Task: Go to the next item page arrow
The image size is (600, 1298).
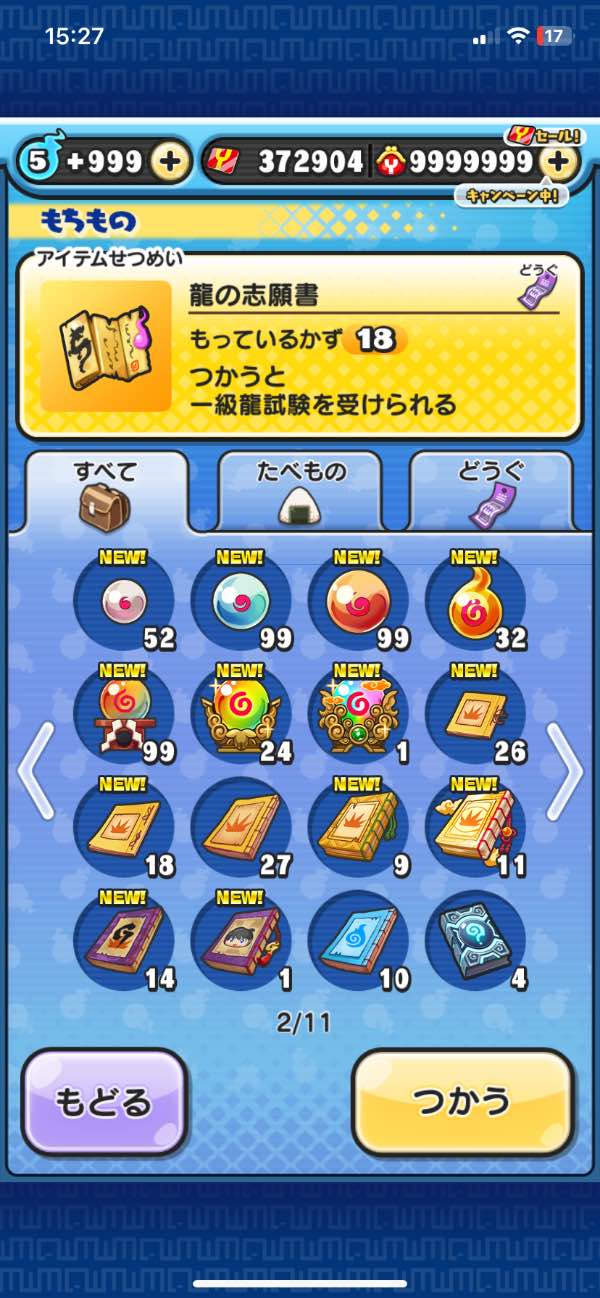Action: coord(565,770)
